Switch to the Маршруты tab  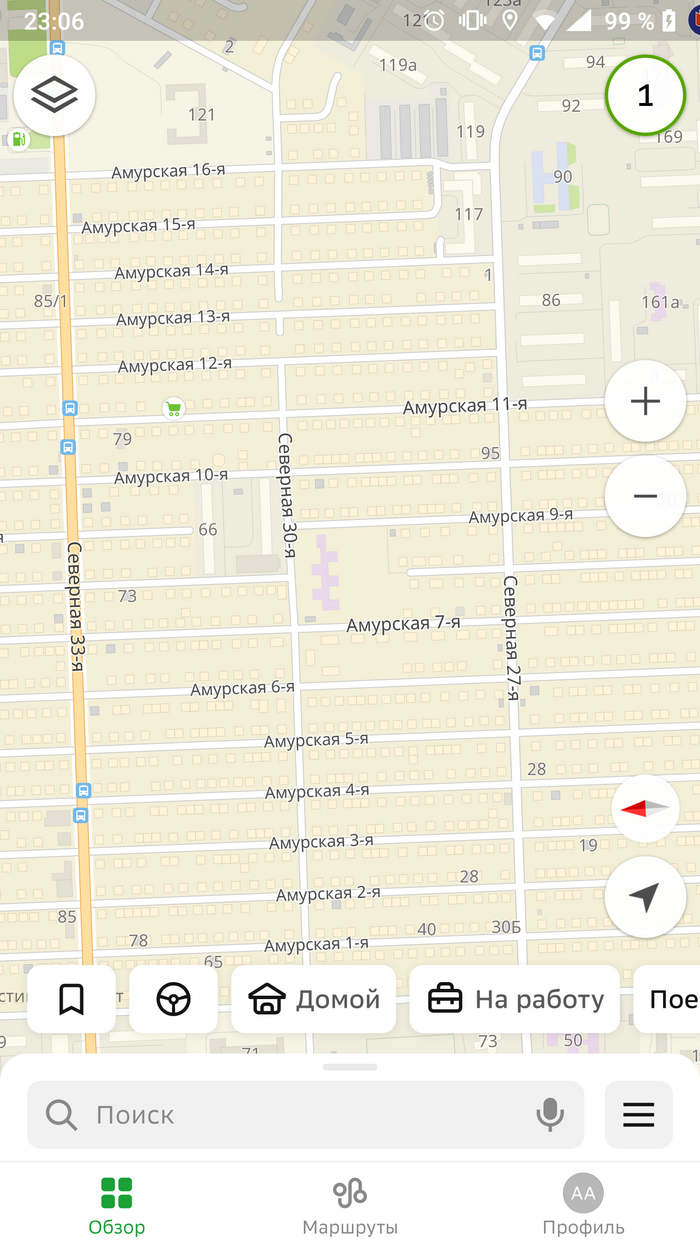click(x=350, y=1205)
